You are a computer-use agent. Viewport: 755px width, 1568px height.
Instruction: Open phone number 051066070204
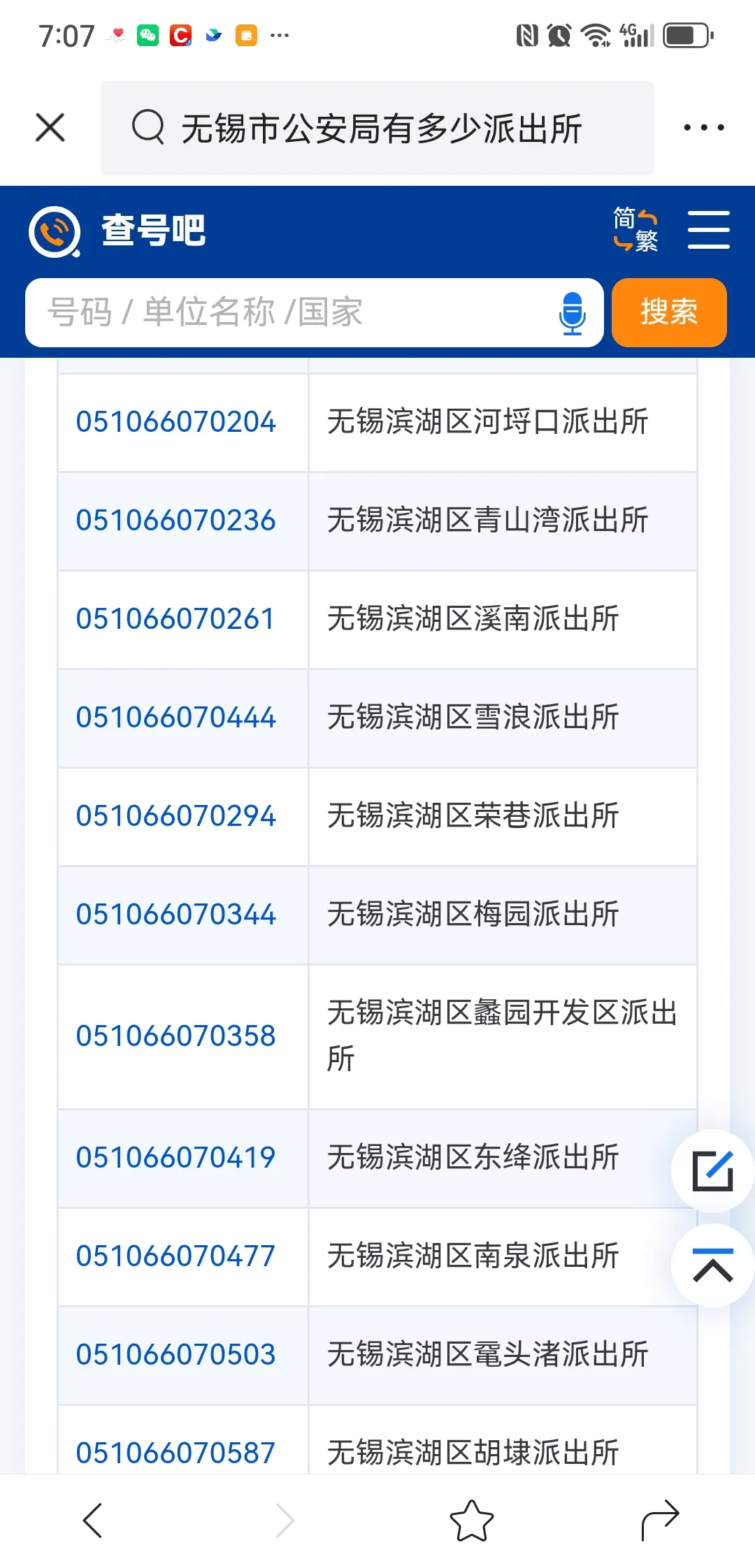(176, 422)
